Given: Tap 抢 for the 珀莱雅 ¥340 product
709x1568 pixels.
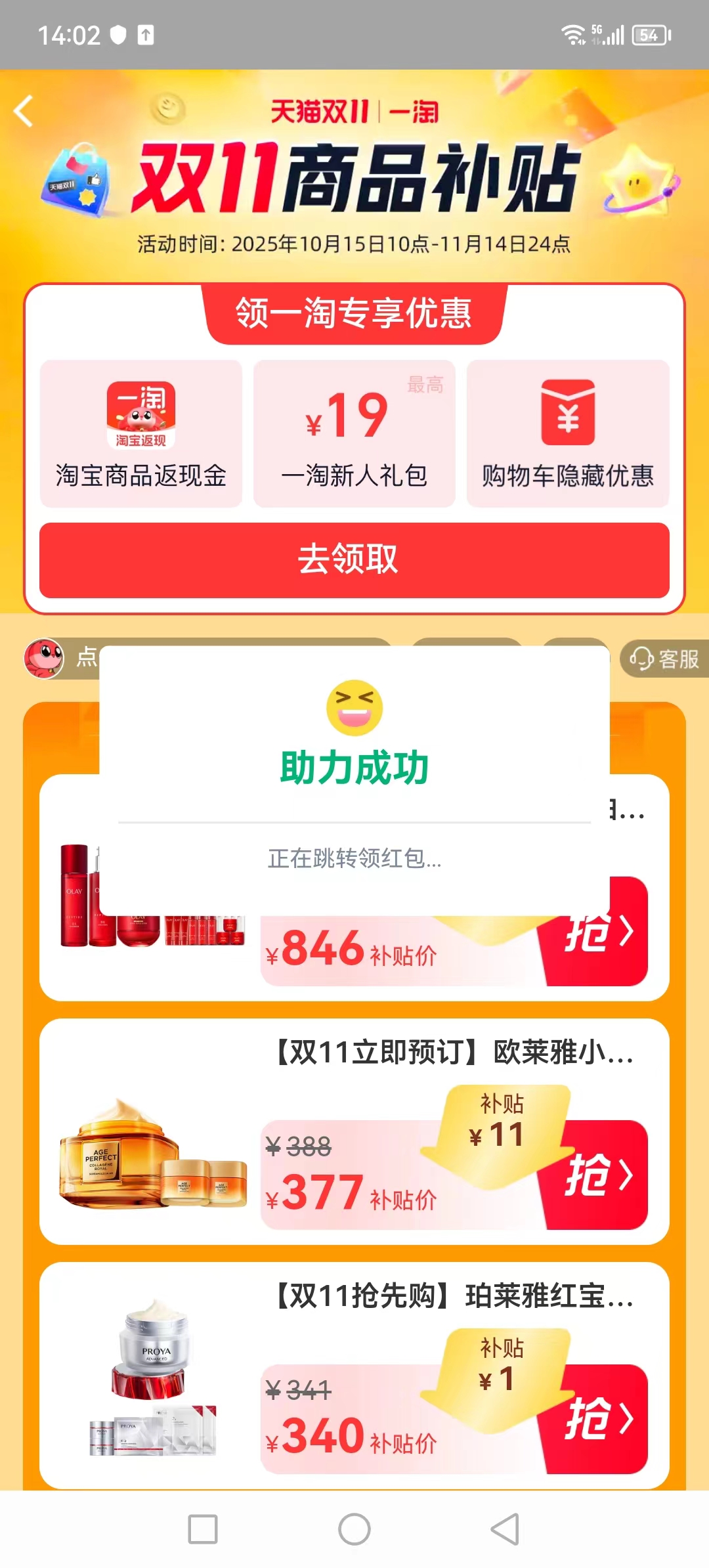Looking at the screenshot, I should click(599, 1419).
